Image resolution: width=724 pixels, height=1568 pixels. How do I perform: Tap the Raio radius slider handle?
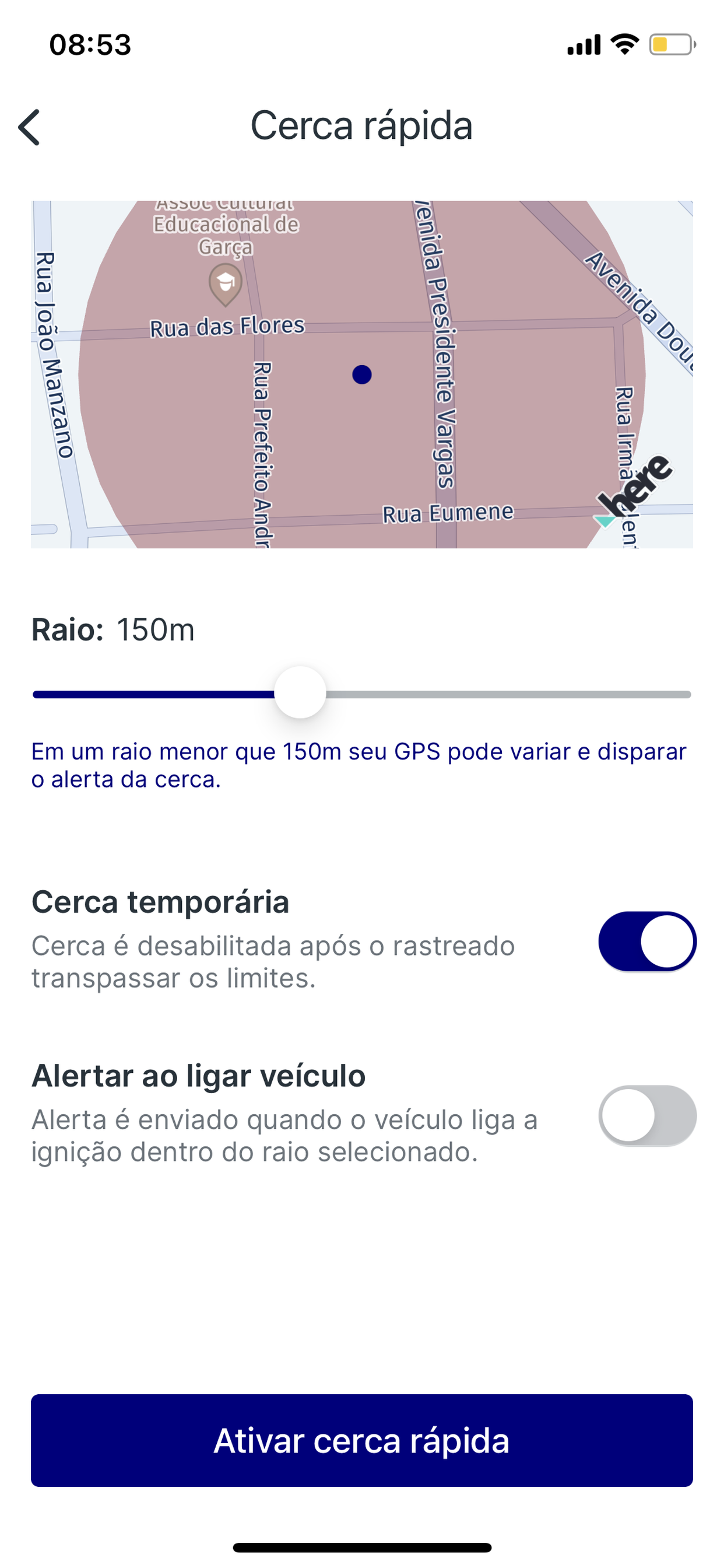click(x=300, y=692)
